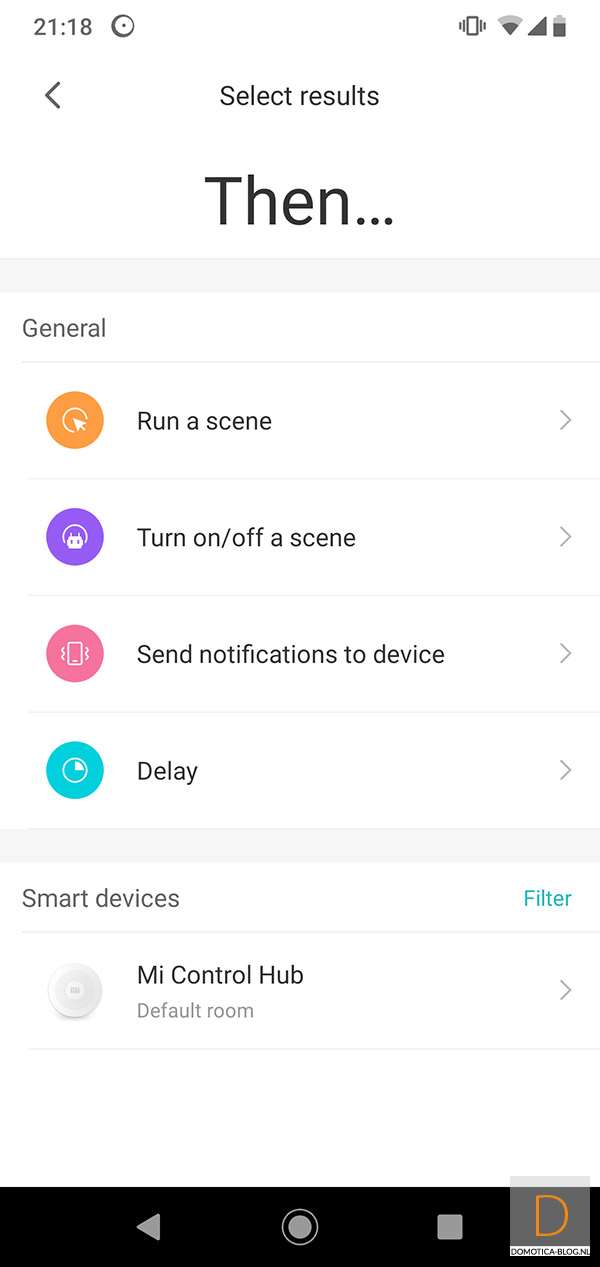Choose Send notifications to device
Screen dimensions: 600x1267
pyautogui.click(x=300, y=654)
